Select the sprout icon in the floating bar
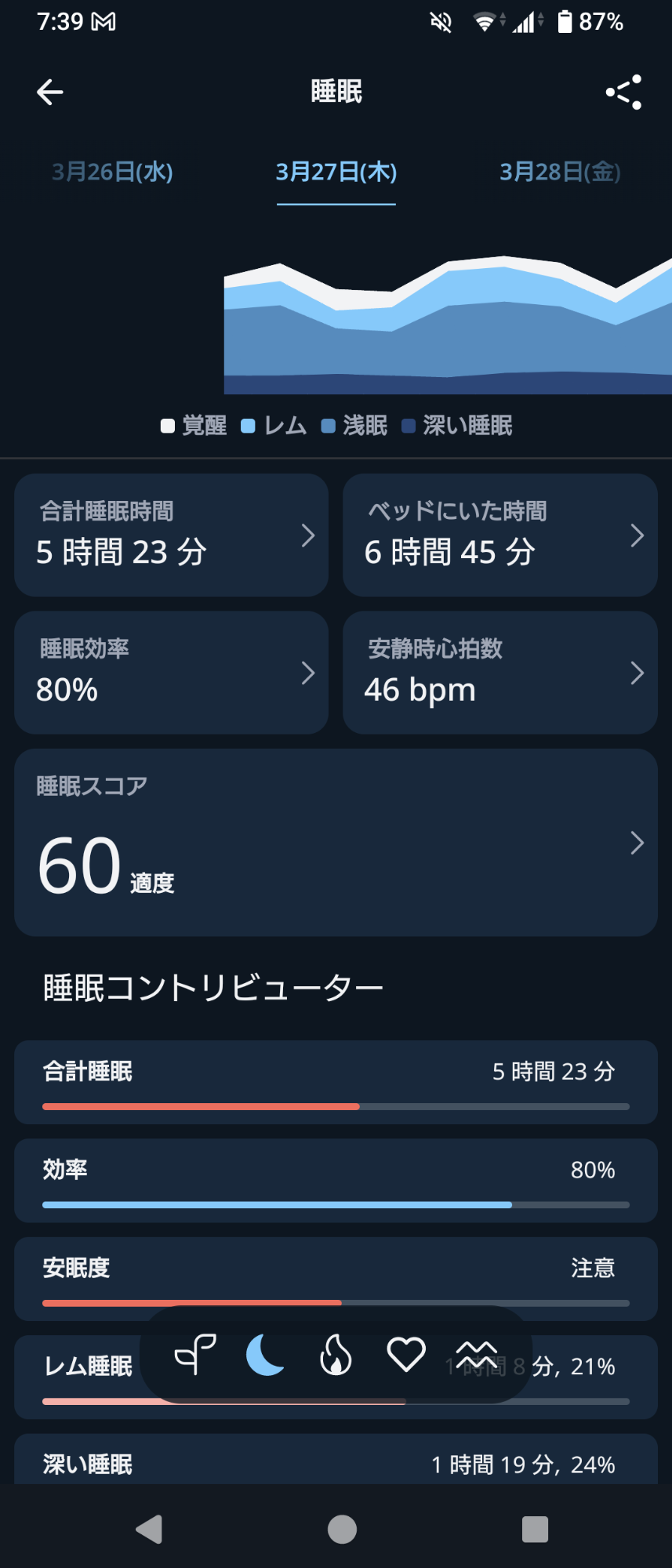This screenshot has width=672, height=1568. click(195, 1355)
